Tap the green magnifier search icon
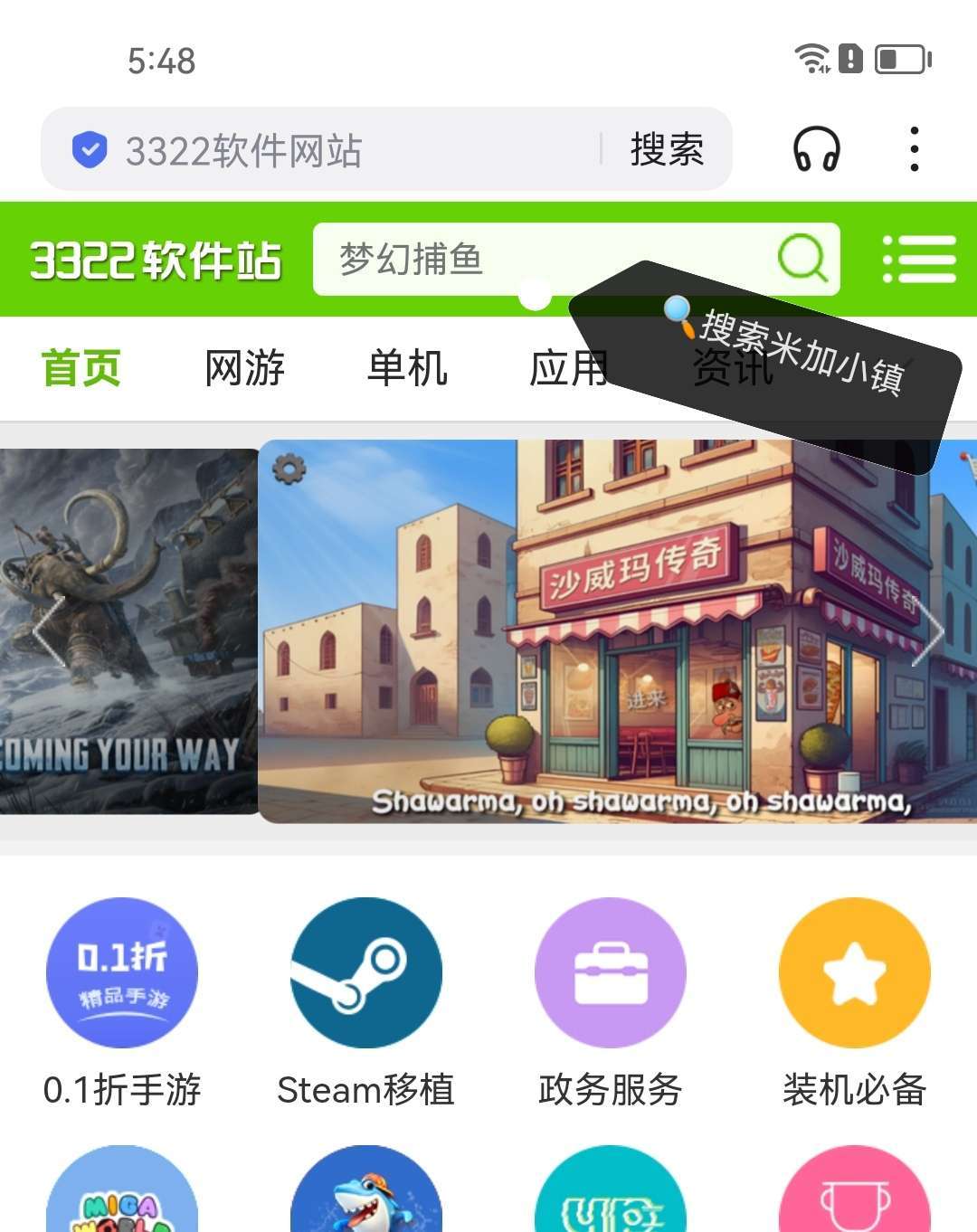This screenshot has width=977, height=1232. pos(802,259)
